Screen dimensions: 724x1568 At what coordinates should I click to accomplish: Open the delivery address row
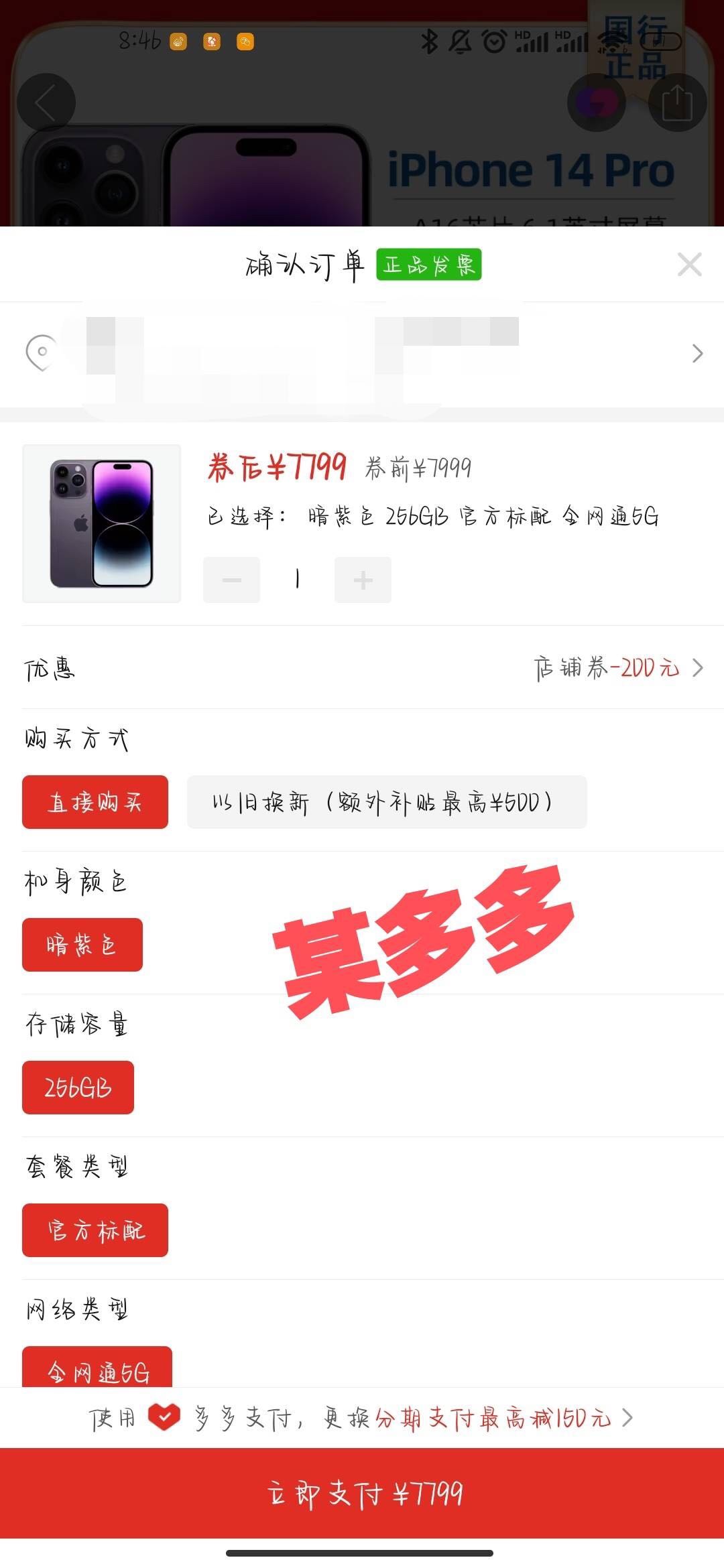pos(362,353)
